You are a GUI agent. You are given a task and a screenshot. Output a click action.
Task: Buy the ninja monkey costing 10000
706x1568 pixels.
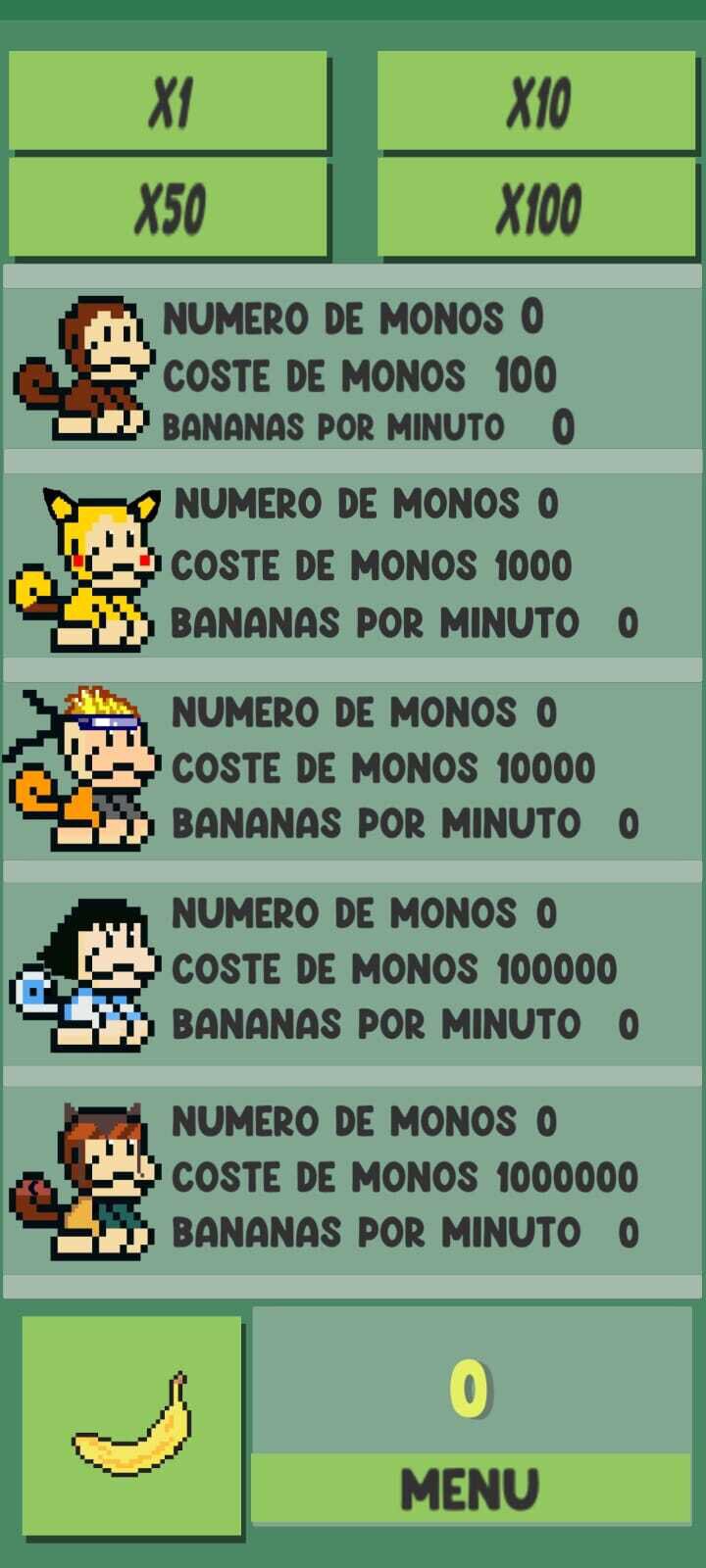(353, 770)
